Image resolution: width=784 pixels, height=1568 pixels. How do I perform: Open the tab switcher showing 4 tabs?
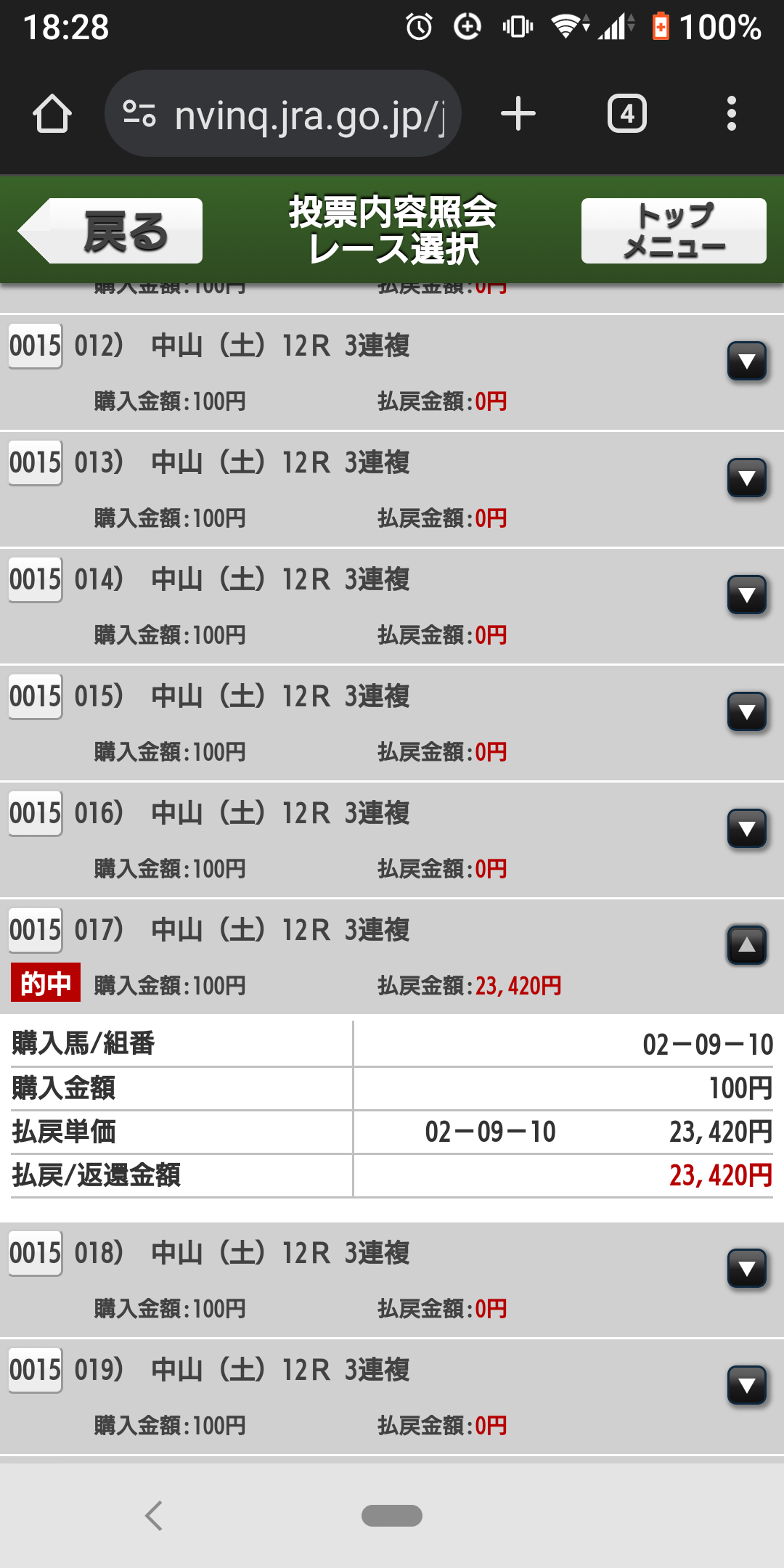(627, 114)
